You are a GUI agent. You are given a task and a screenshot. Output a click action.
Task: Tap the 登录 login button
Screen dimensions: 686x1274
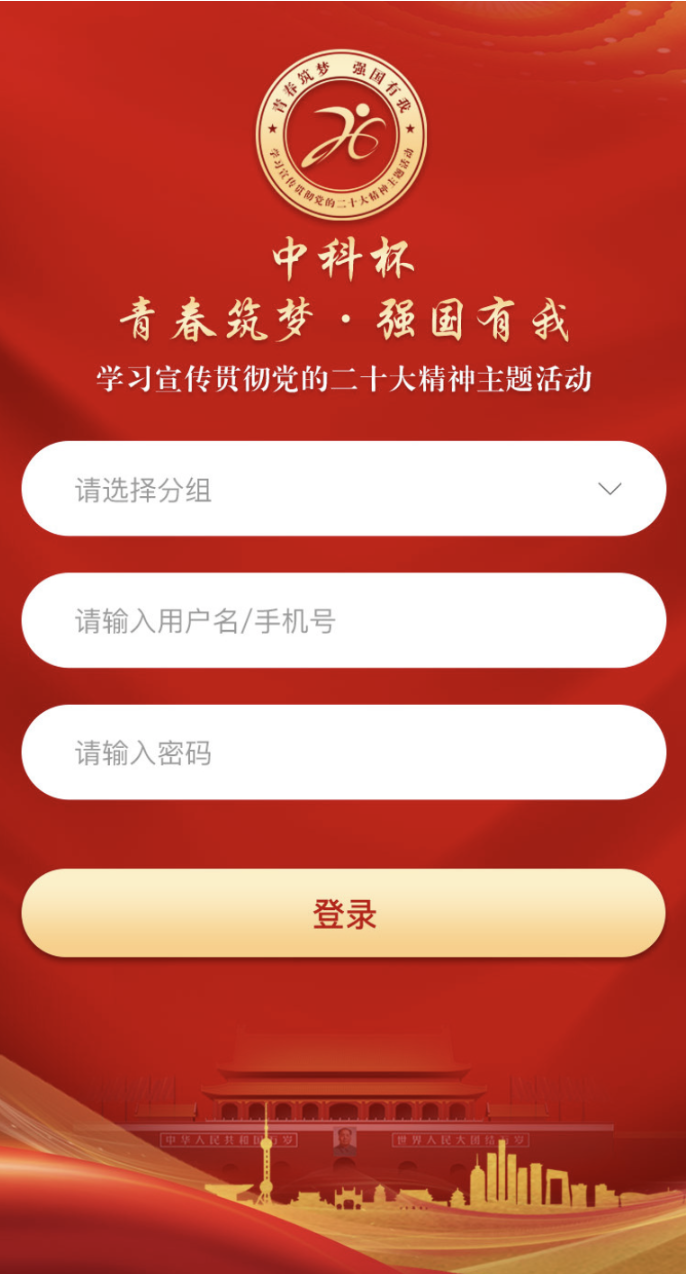click(343, 913)
